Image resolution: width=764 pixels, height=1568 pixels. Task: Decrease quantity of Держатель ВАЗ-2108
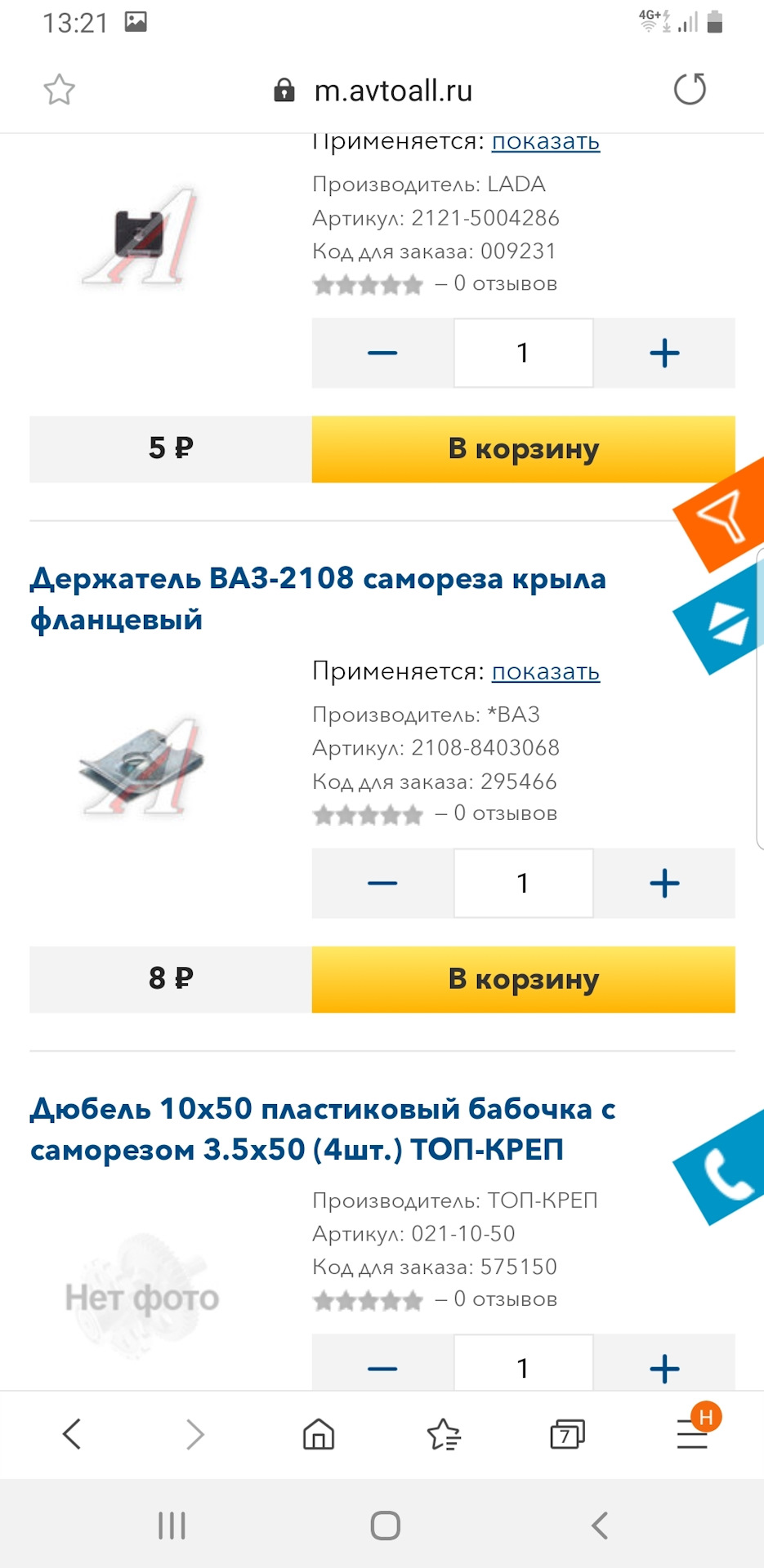point(382,883)
